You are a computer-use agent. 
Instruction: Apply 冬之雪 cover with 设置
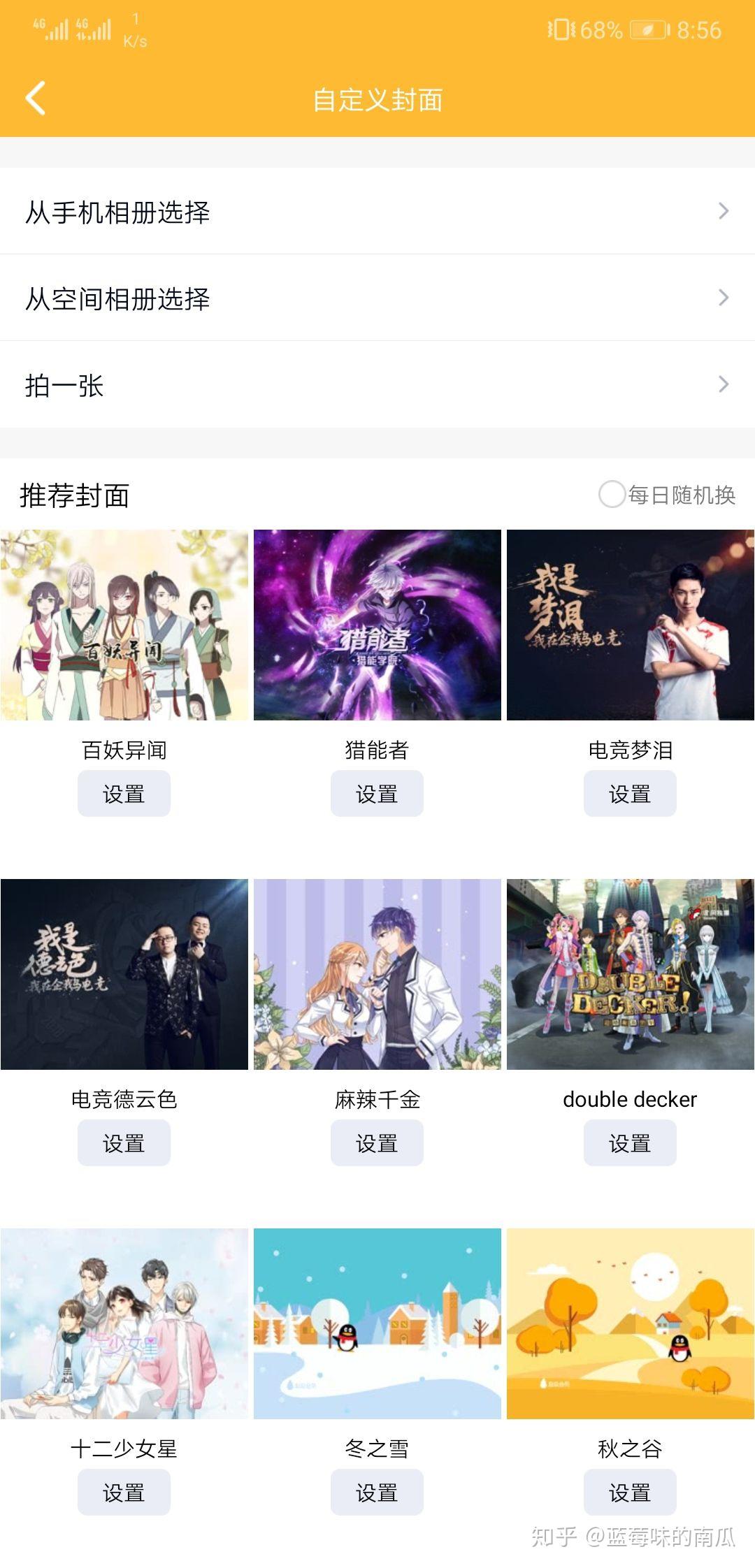tap(377, 1493)
